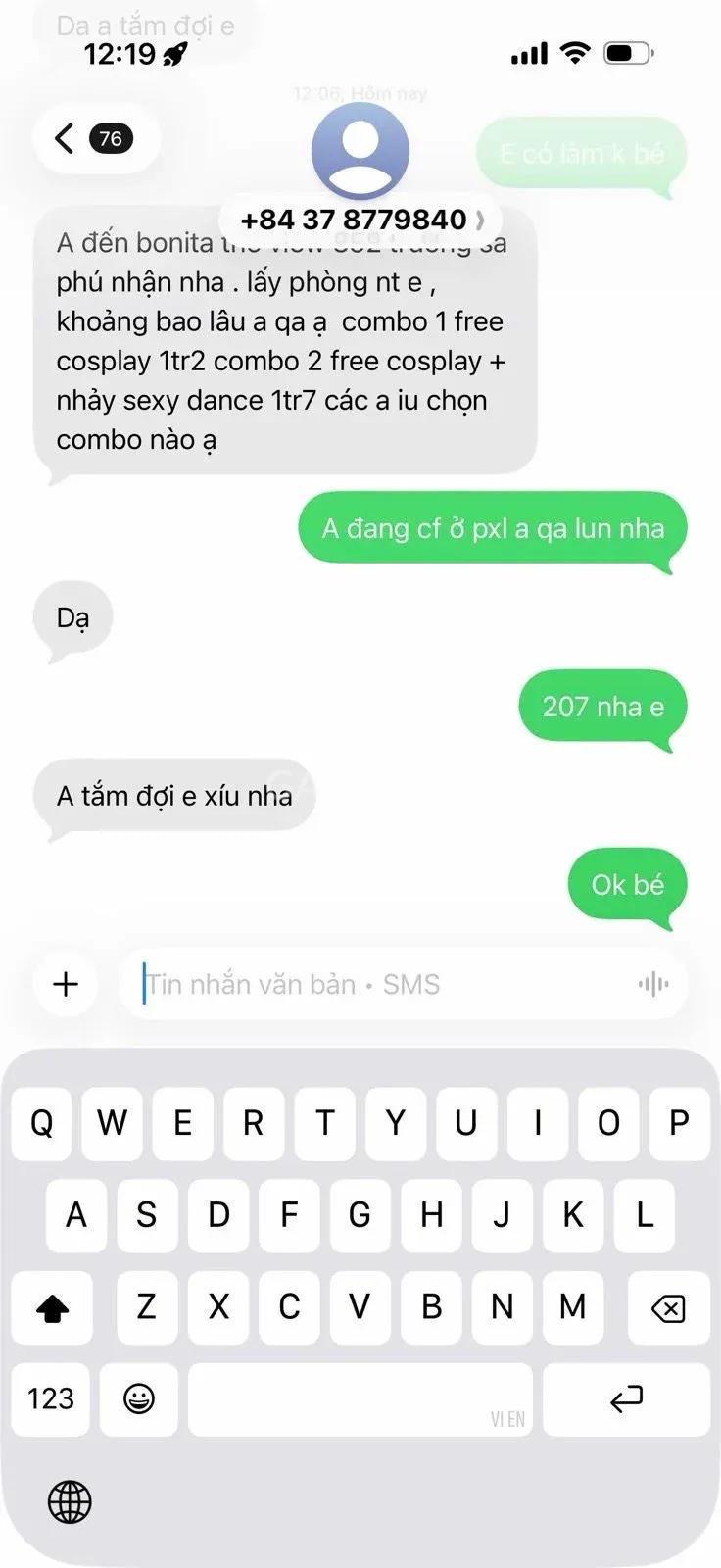721x1568 pixels.
Task: Tap the shift key
Action: coord(52,1307)
